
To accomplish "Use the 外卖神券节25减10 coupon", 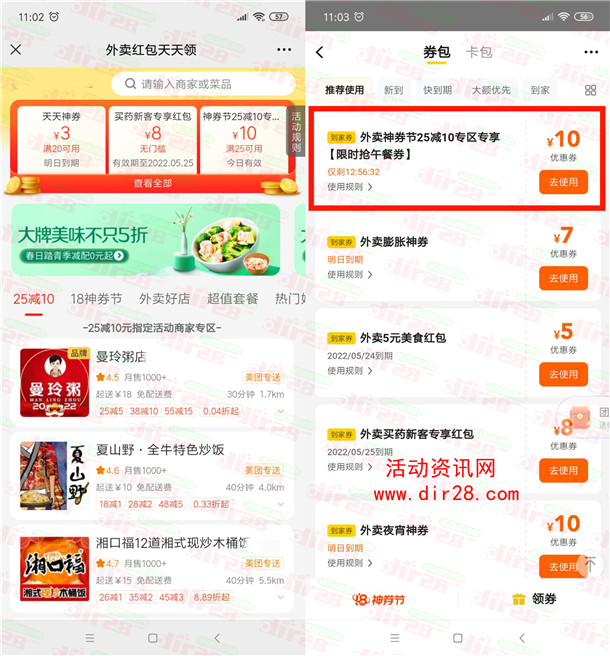I will point(563,182).
